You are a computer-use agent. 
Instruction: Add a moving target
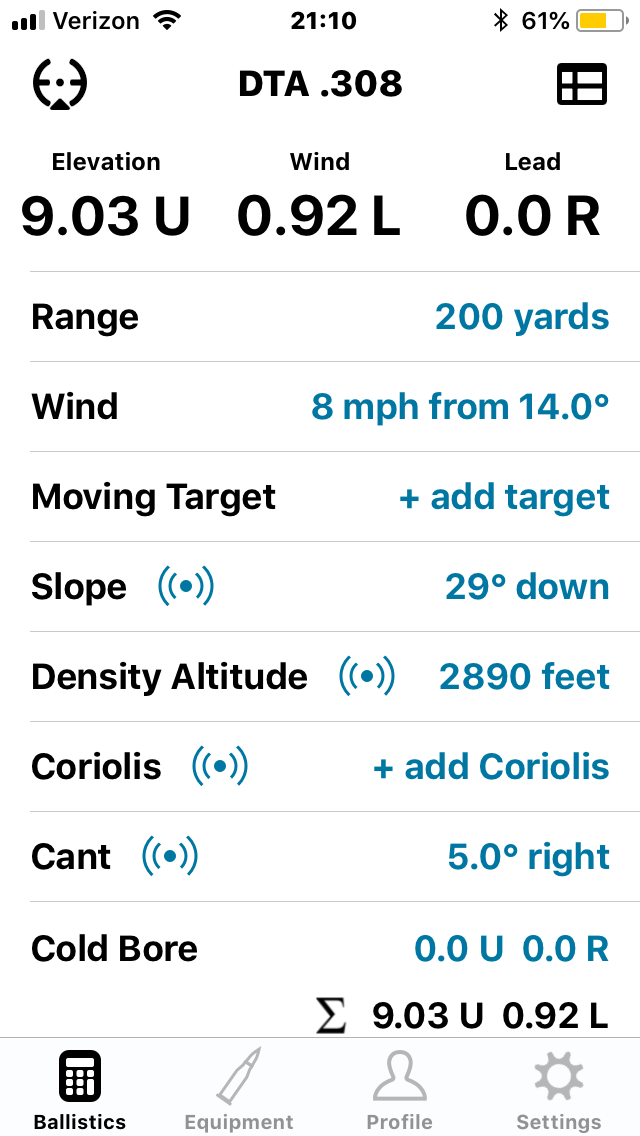click(504, 497)
